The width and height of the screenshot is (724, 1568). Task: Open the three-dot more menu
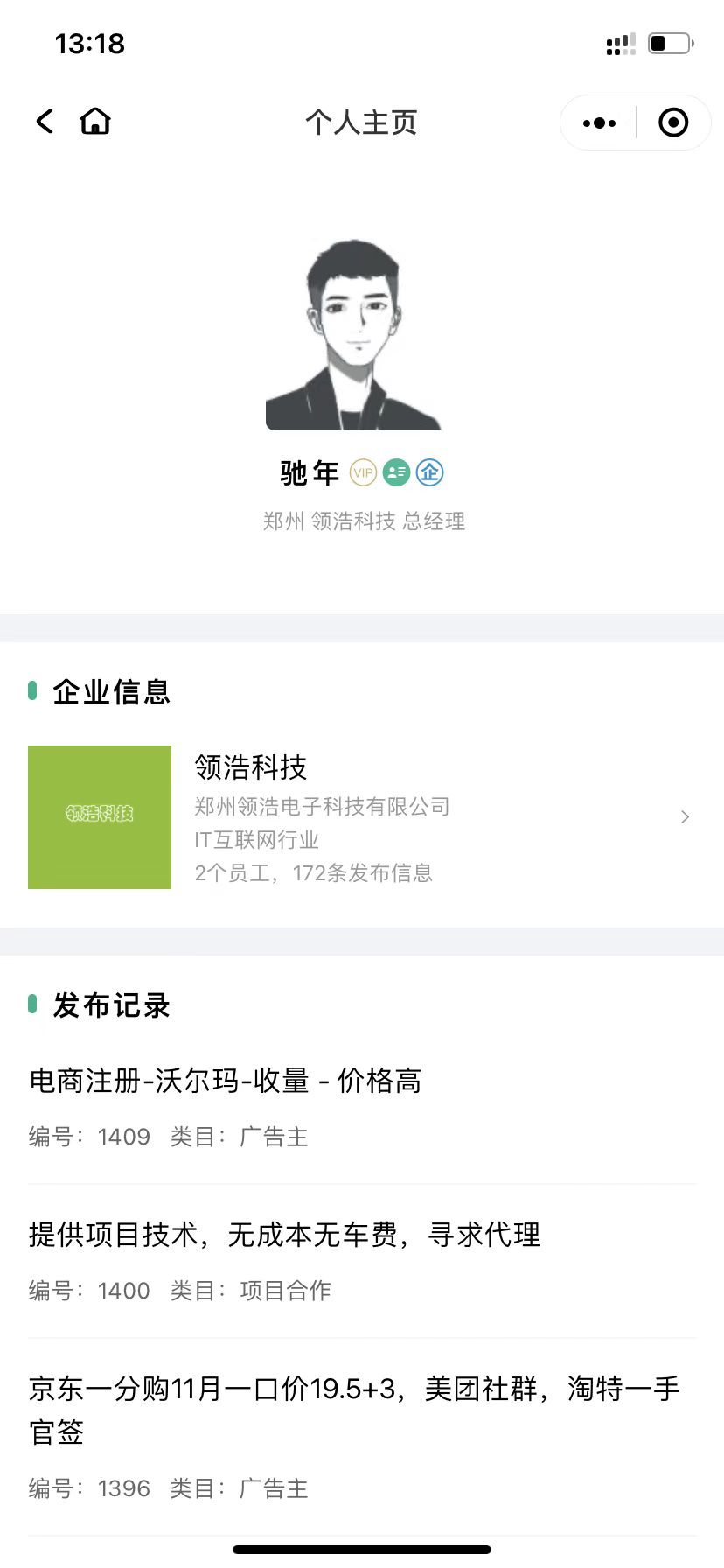tap(599, 123)
